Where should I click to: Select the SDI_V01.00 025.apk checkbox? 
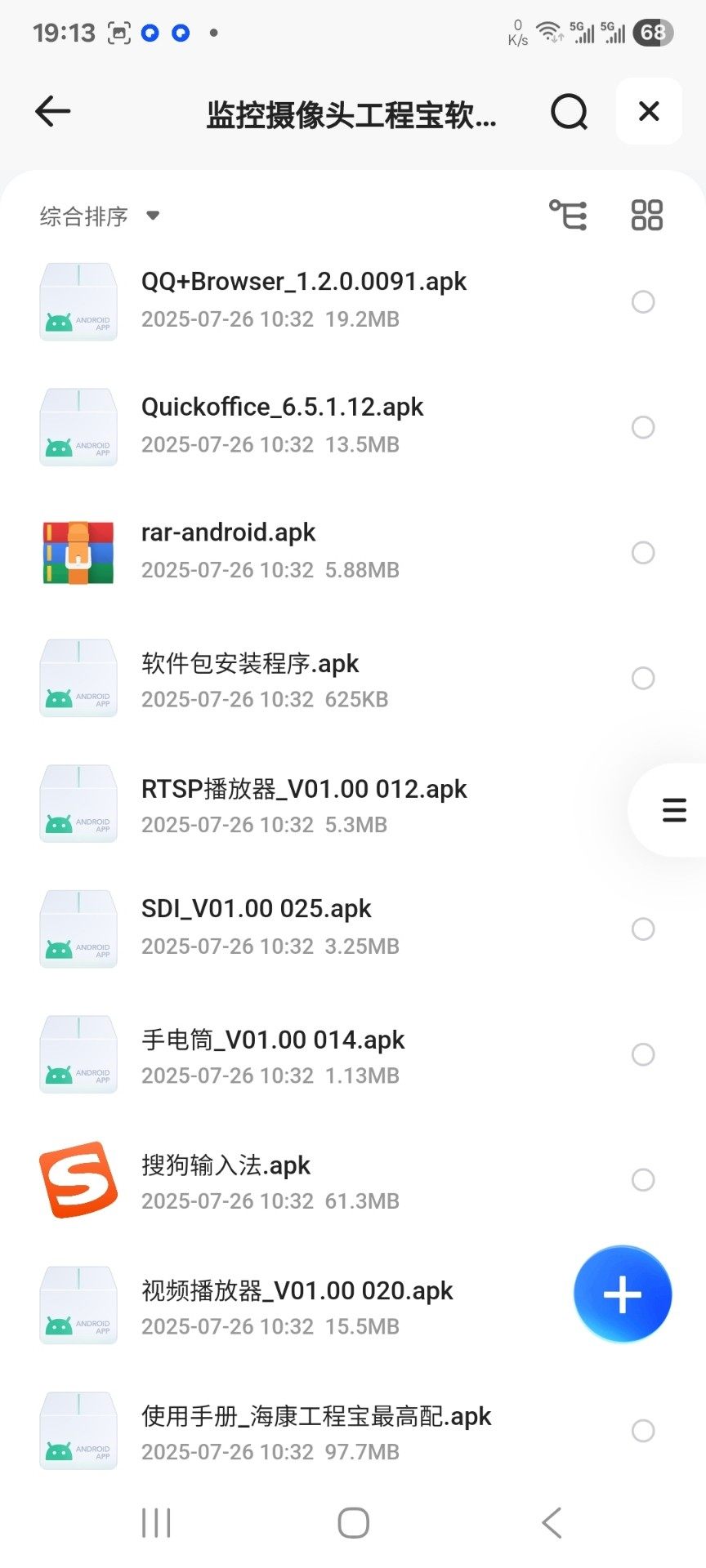coord(643,929)
